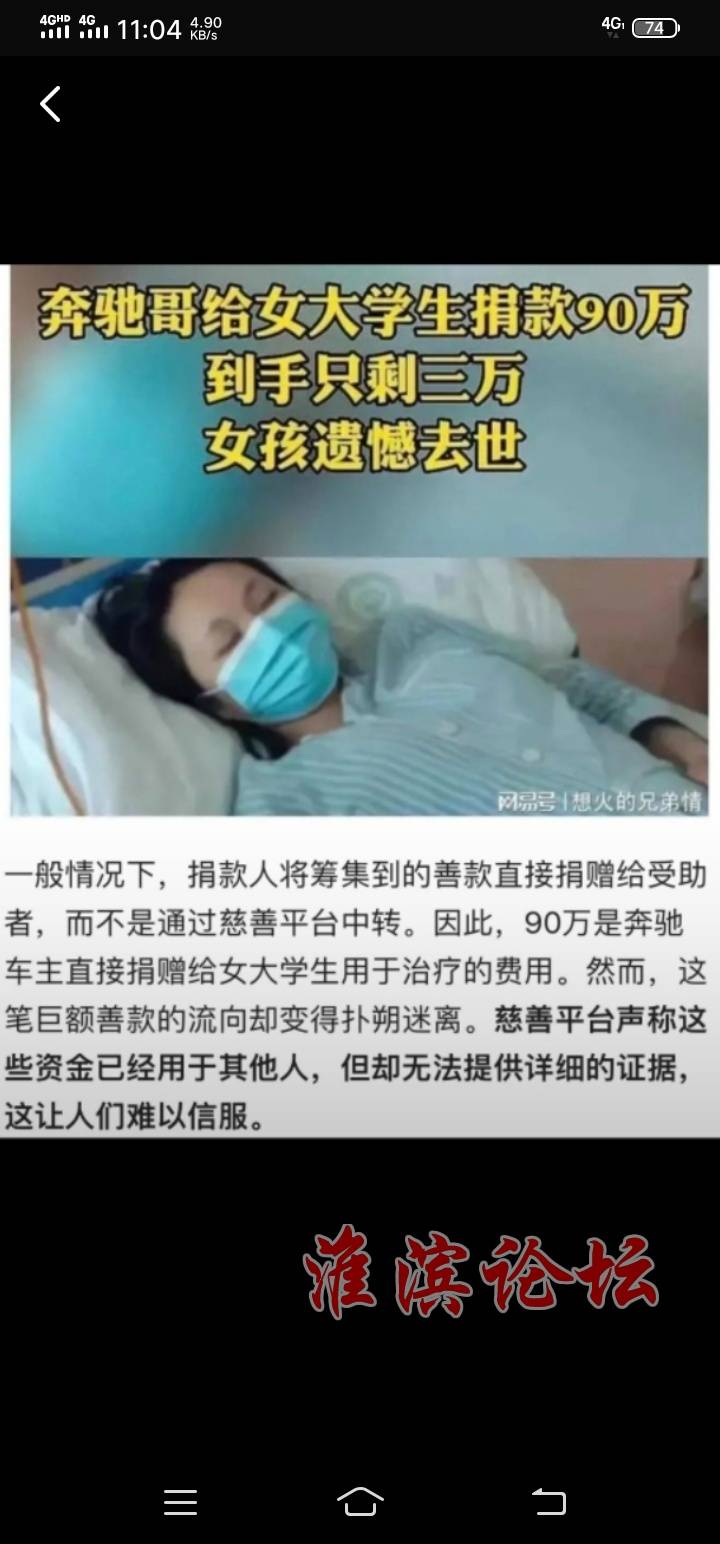Viewport: 720px width, 1544px height.
Task: Tap the back arrow to exit viewer
Action: click(50, 104)
